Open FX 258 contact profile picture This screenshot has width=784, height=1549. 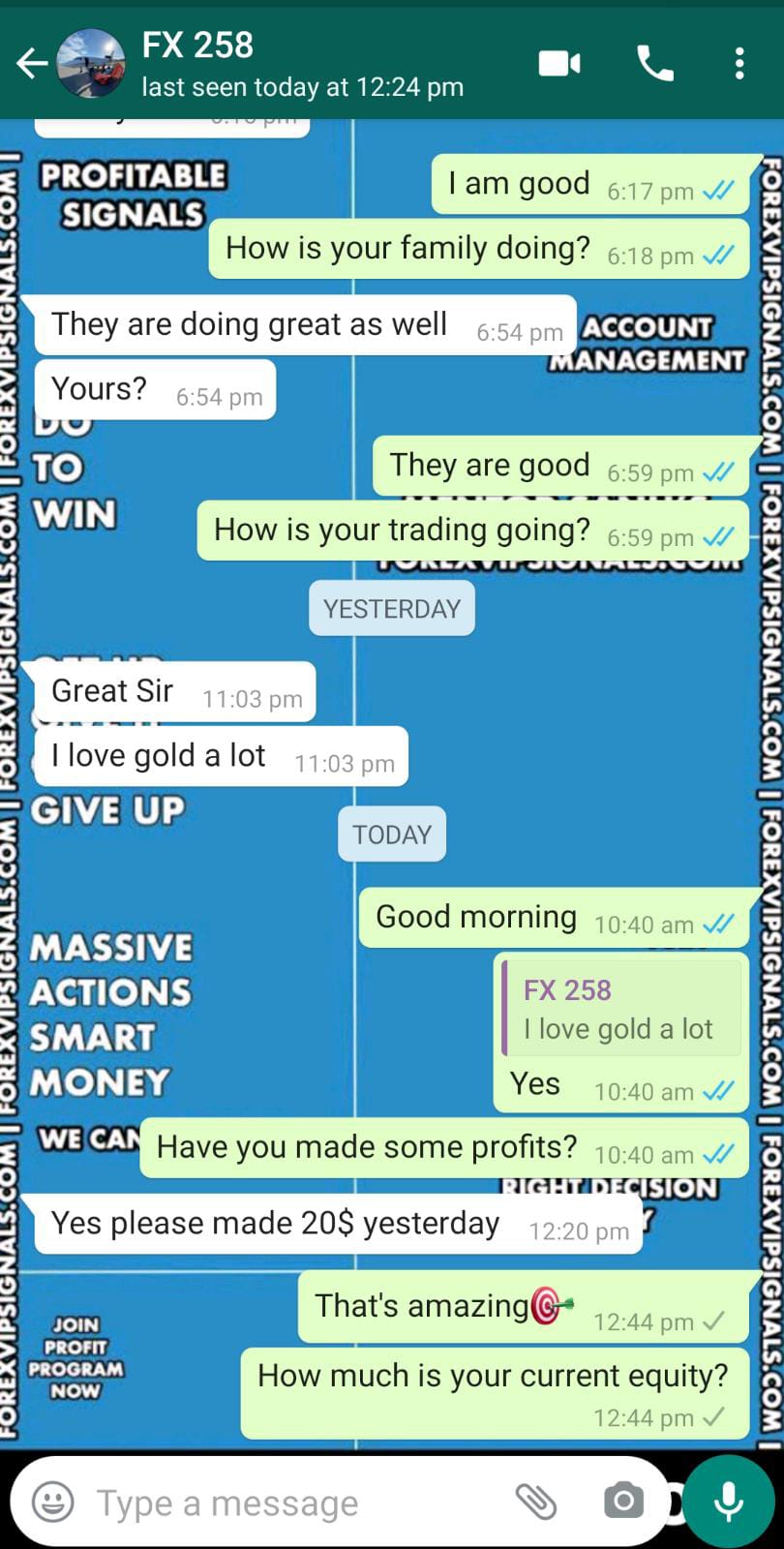point(91,64)
